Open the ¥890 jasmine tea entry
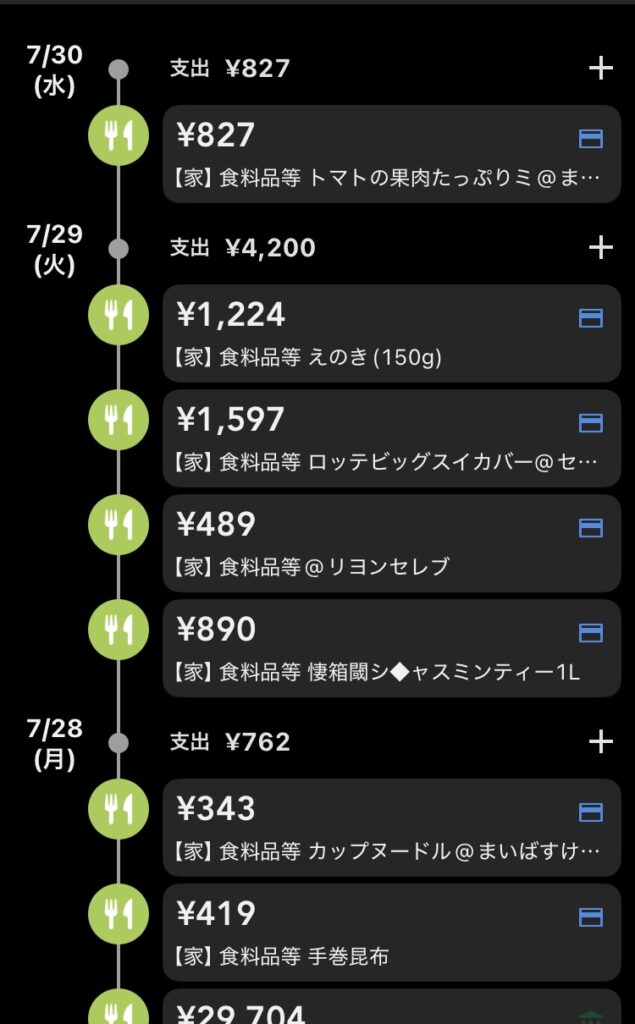 point(391,648)
